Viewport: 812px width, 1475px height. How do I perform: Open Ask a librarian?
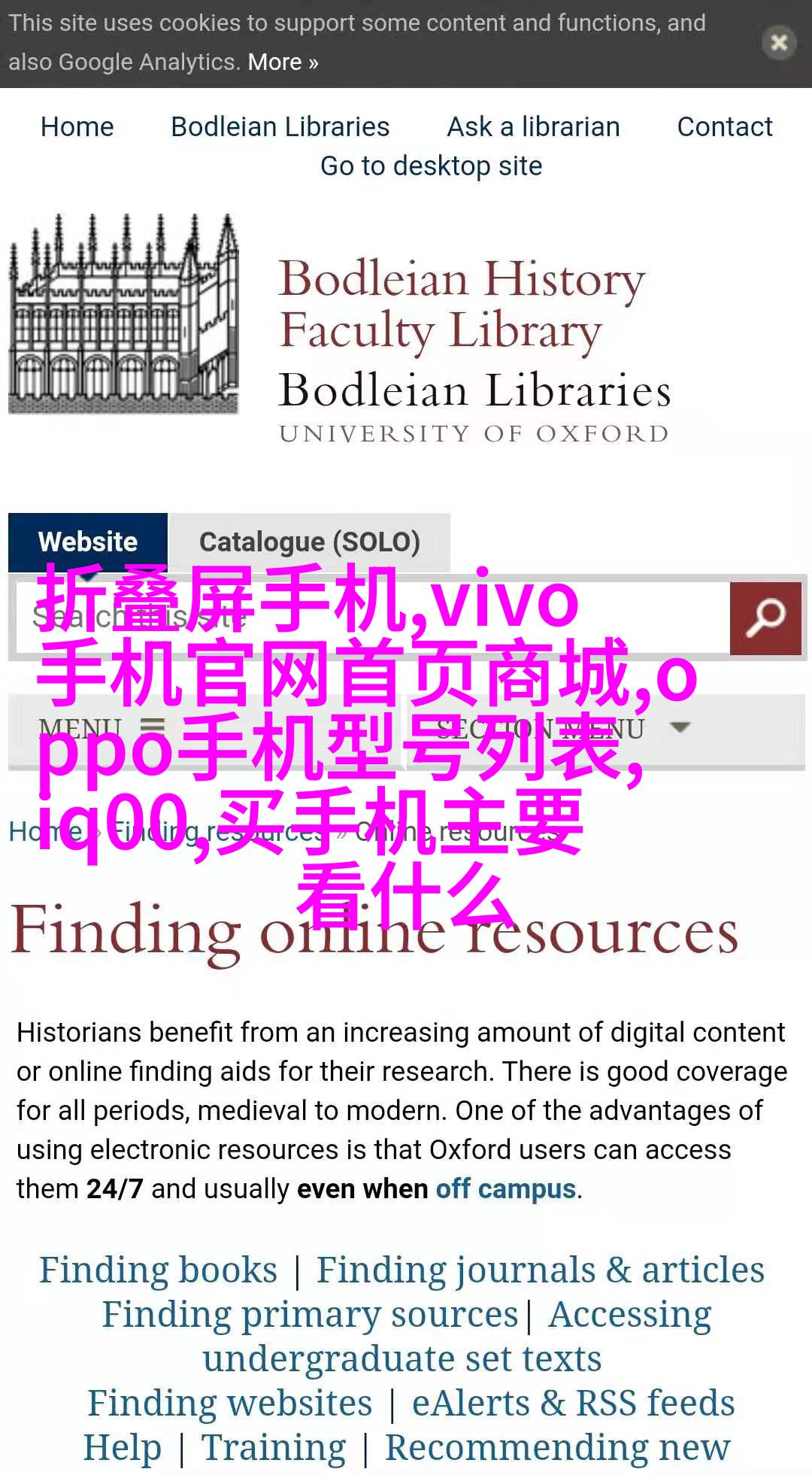click(533, 127)
